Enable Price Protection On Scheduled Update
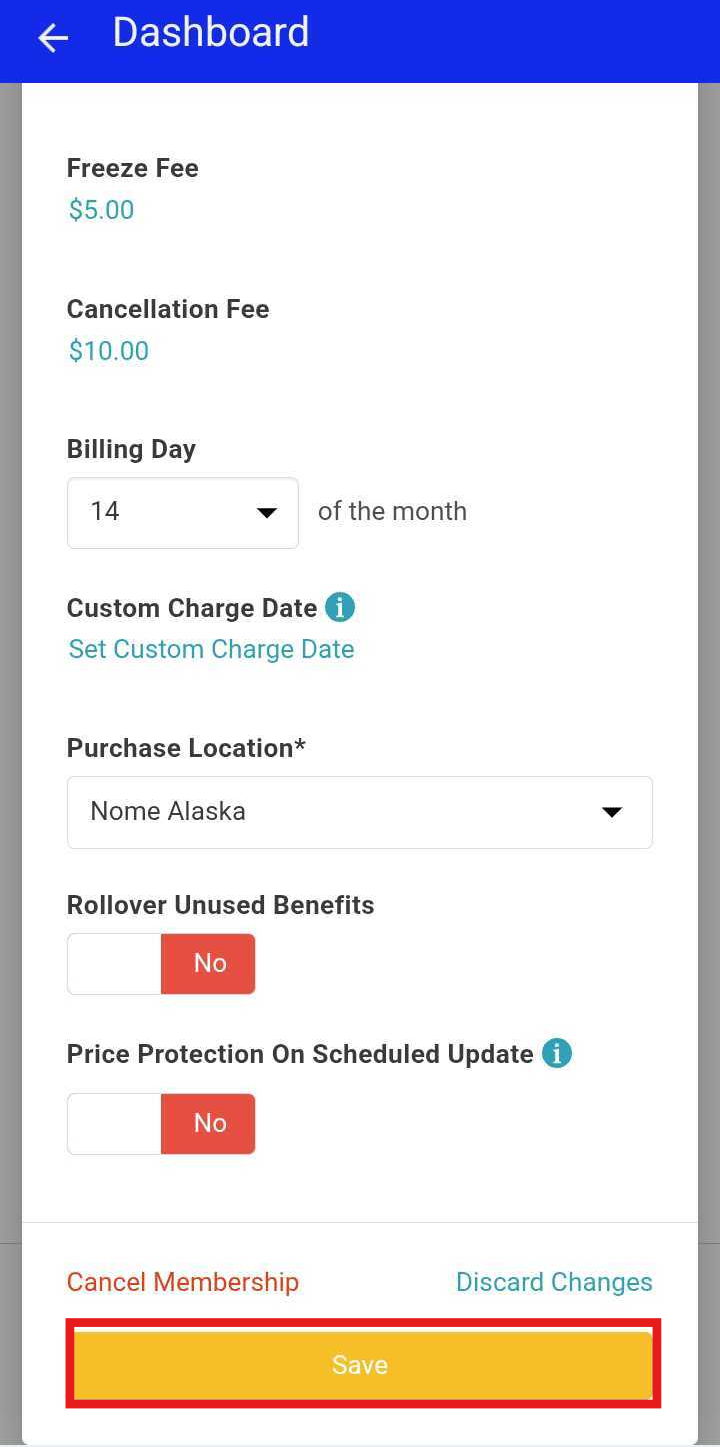720x1447 pixels. pyautogui.click(x=161, y=1123)
